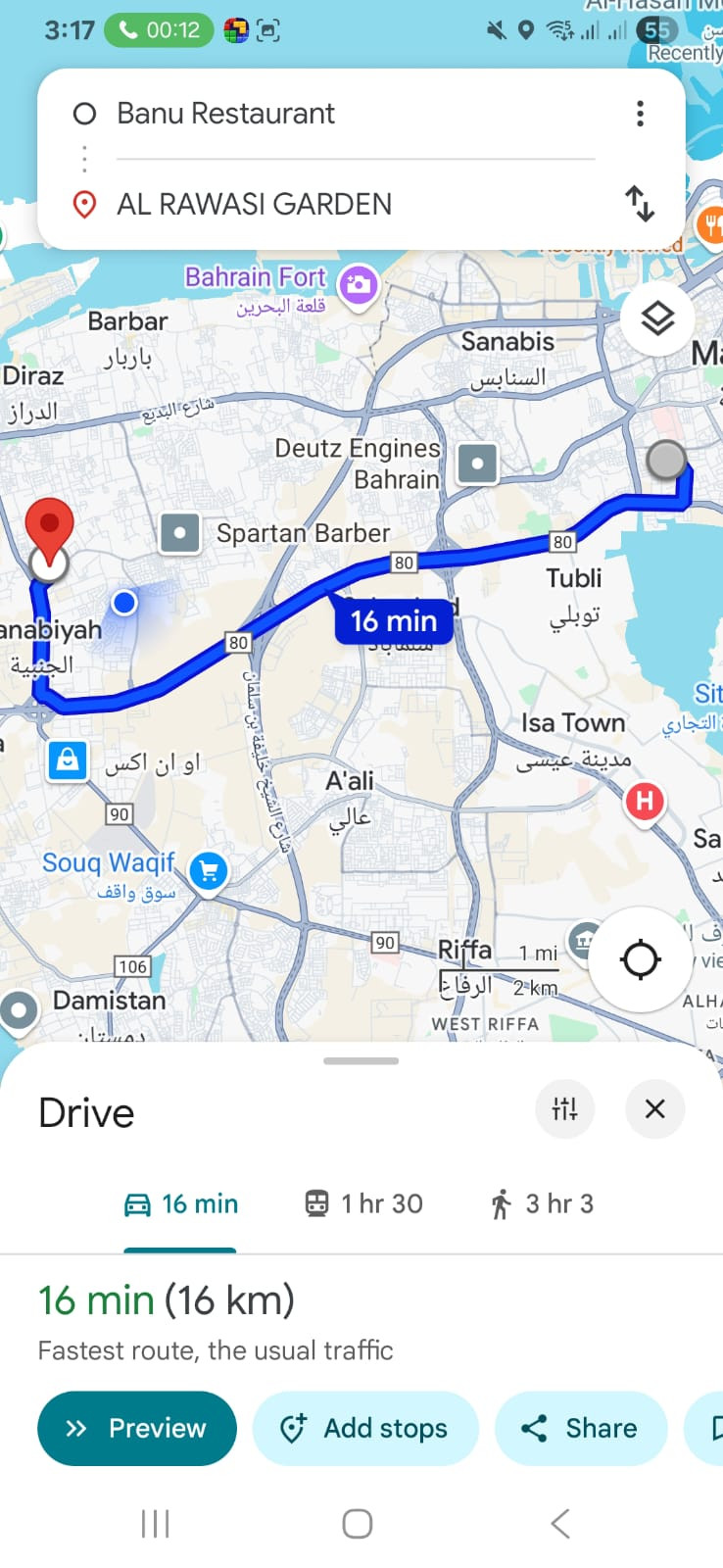Go back with the system back button
Image resolution: width=723 pixels, height=1568 pixels.
(x=559, y=1524)
